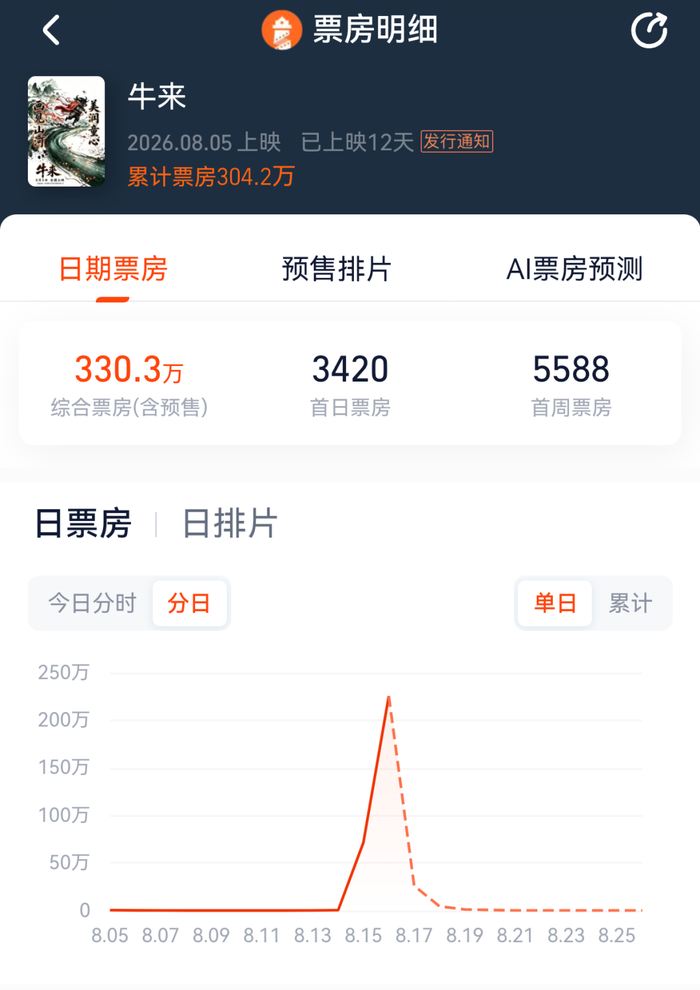Select 单日 box office mode
The width and height of the screenshot is (700, 990).
pyautogui.click(x=555, y=603)
